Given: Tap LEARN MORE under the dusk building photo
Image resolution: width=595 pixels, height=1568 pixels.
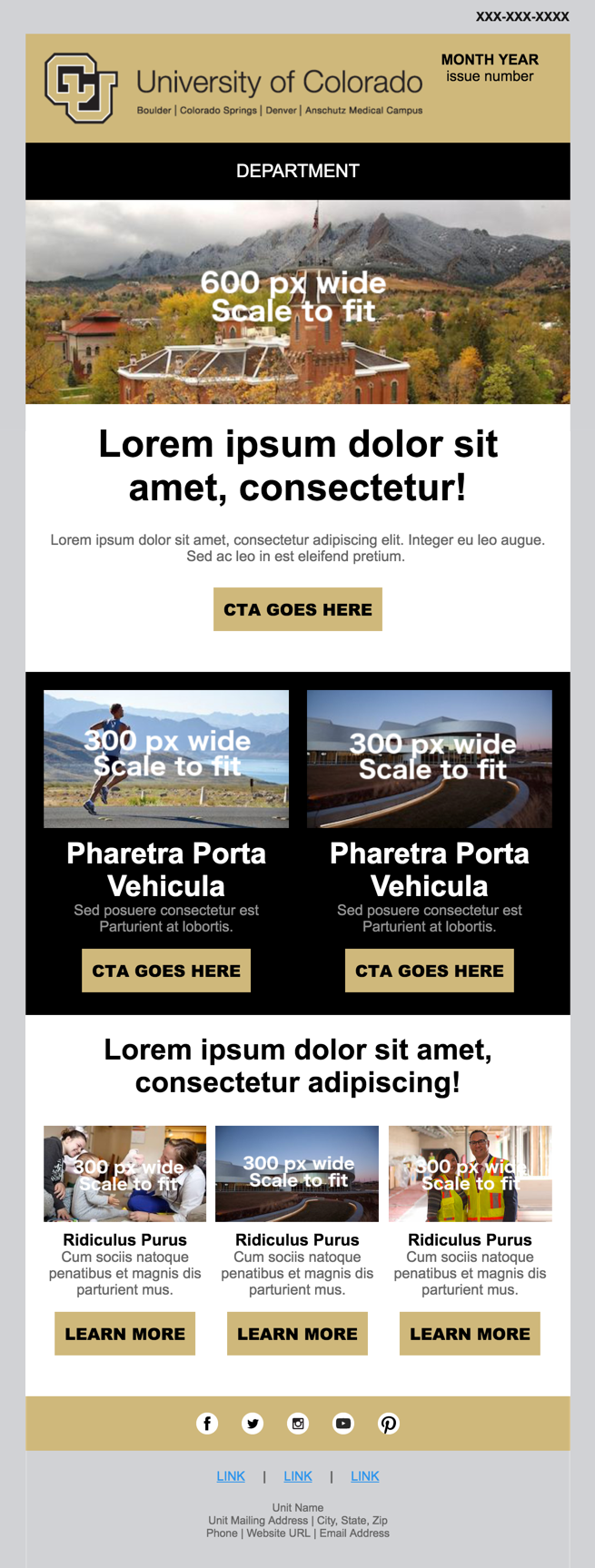Looking at the screenshot, I should 297,1334.
